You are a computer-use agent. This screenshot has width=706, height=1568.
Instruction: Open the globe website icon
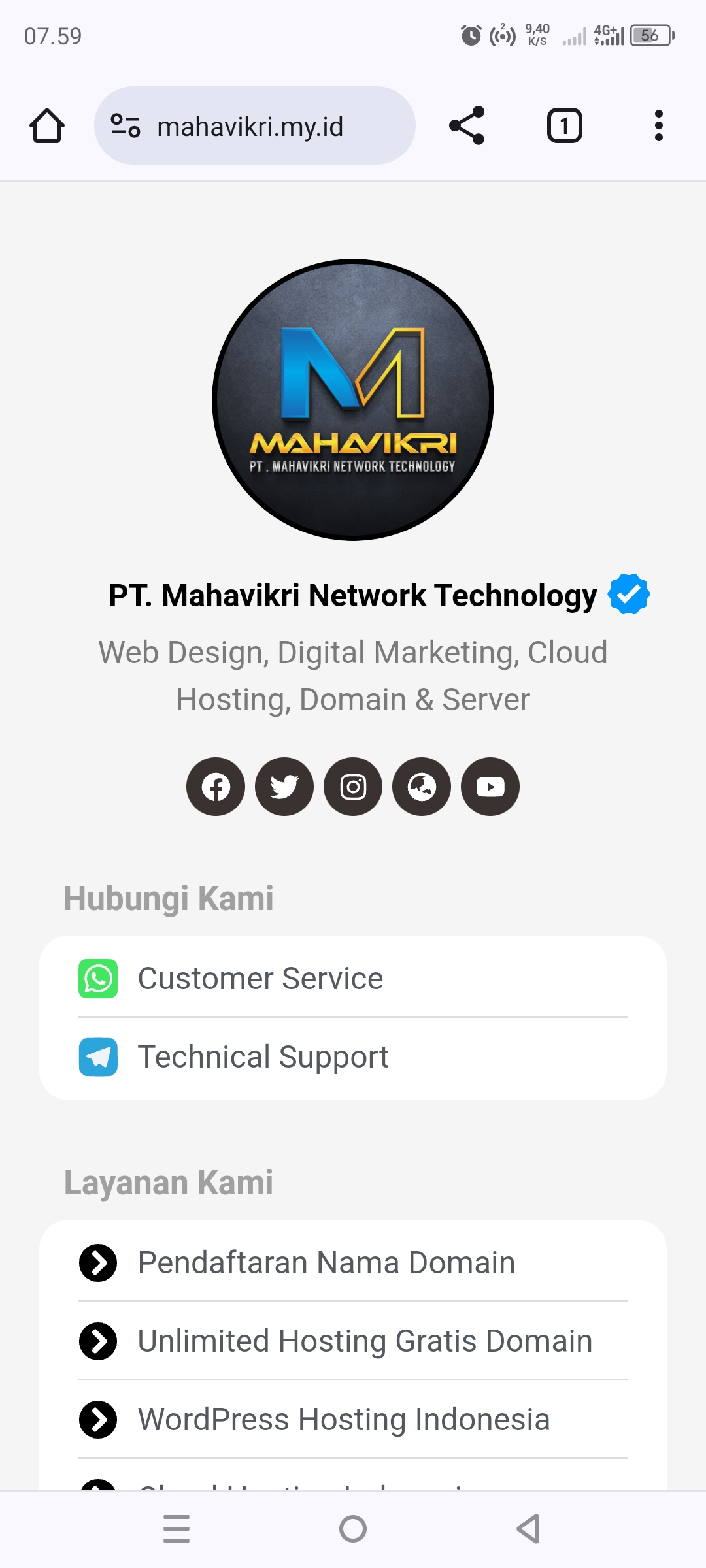pyautogui.click(x=422, y=787)
